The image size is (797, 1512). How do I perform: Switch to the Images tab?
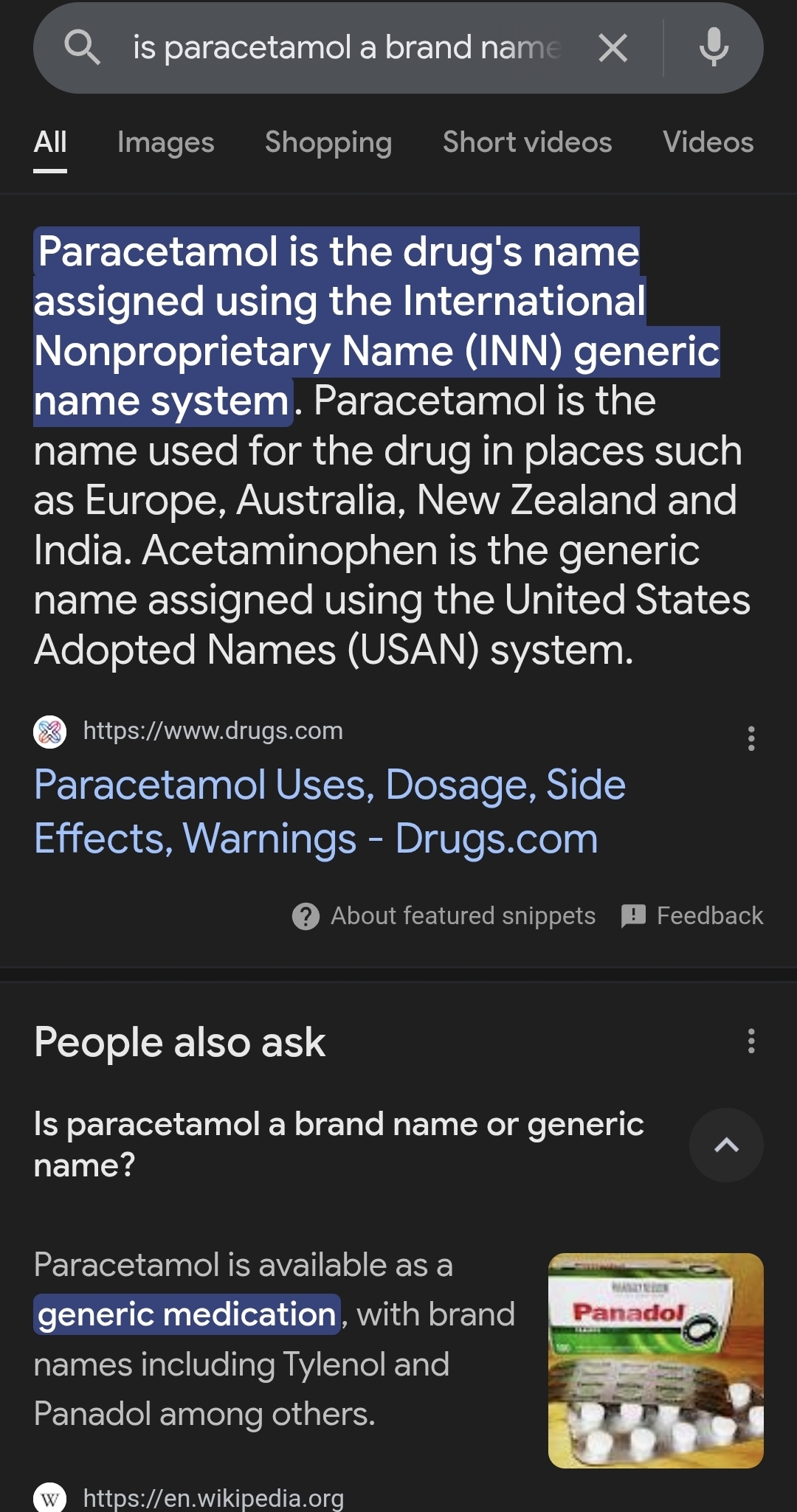(166, 142)
